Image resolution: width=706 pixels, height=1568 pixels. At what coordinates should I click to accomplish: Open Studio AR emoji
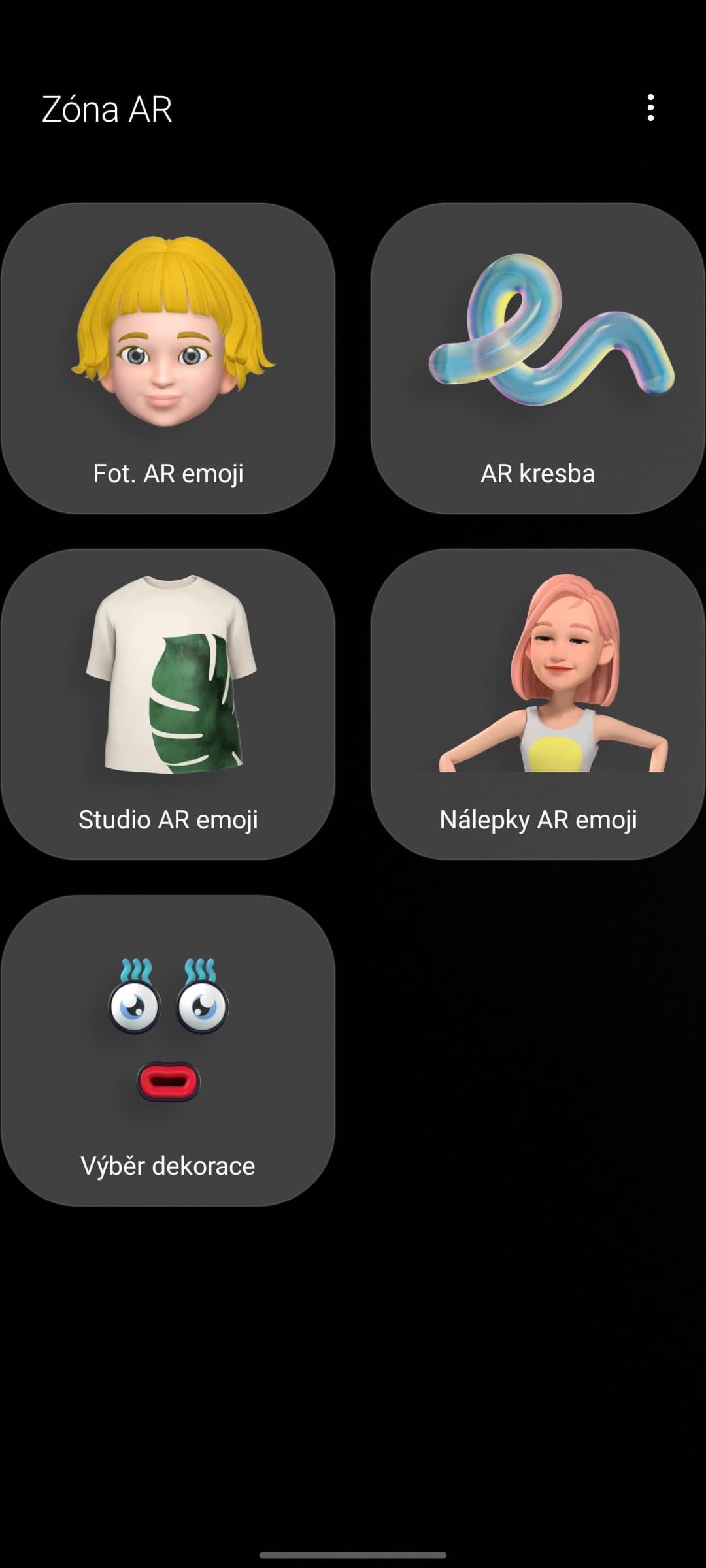(168, 704)
